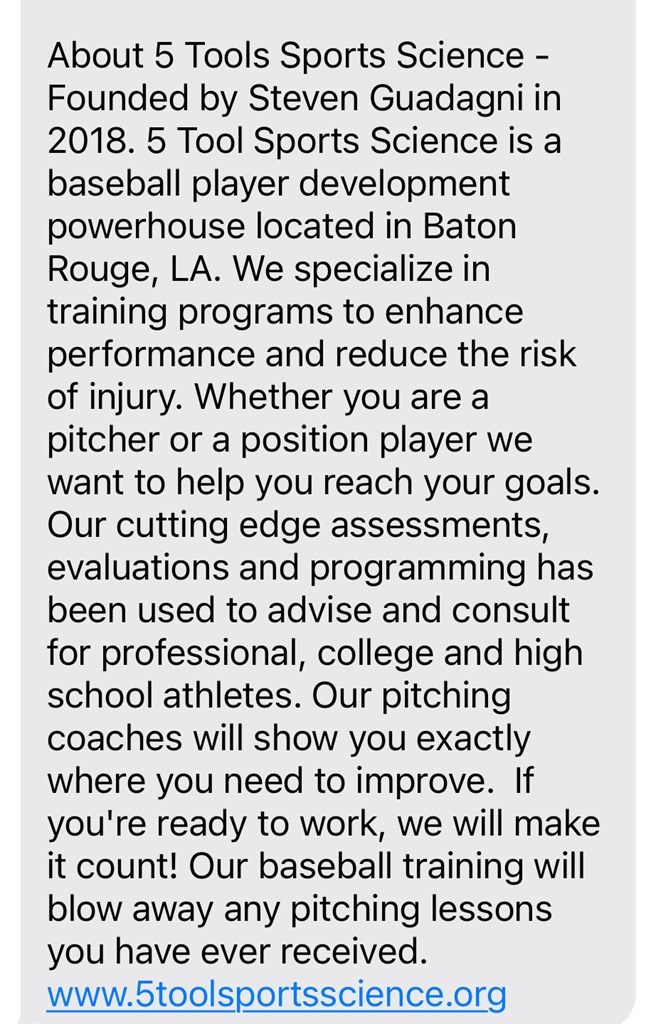
Task: Open the www.5toolsportsscience.org link
Action: point(276,994)
